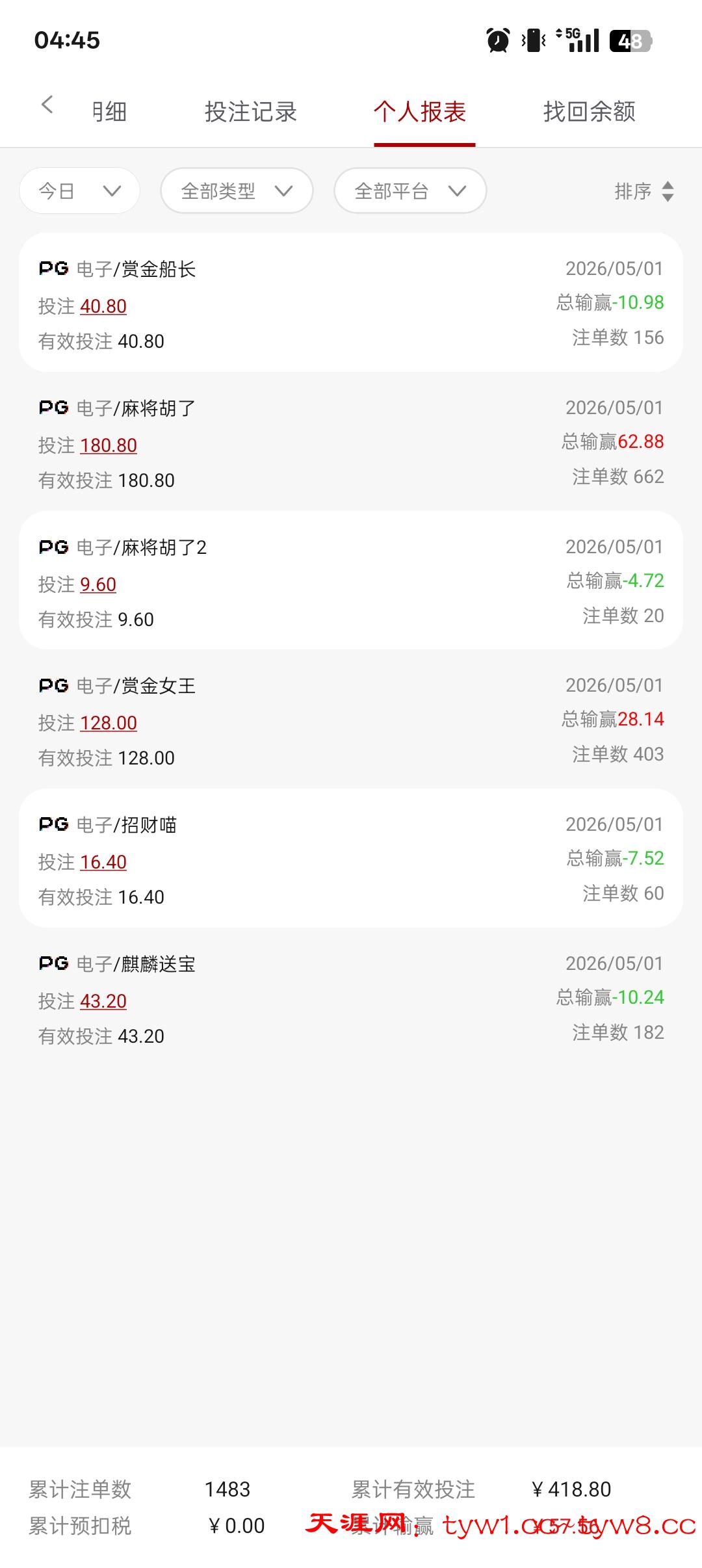Open the 40.80 bet link for 赏金船长
The image size is (702, 1568).
pyautogui.click(x=103, y=306)
